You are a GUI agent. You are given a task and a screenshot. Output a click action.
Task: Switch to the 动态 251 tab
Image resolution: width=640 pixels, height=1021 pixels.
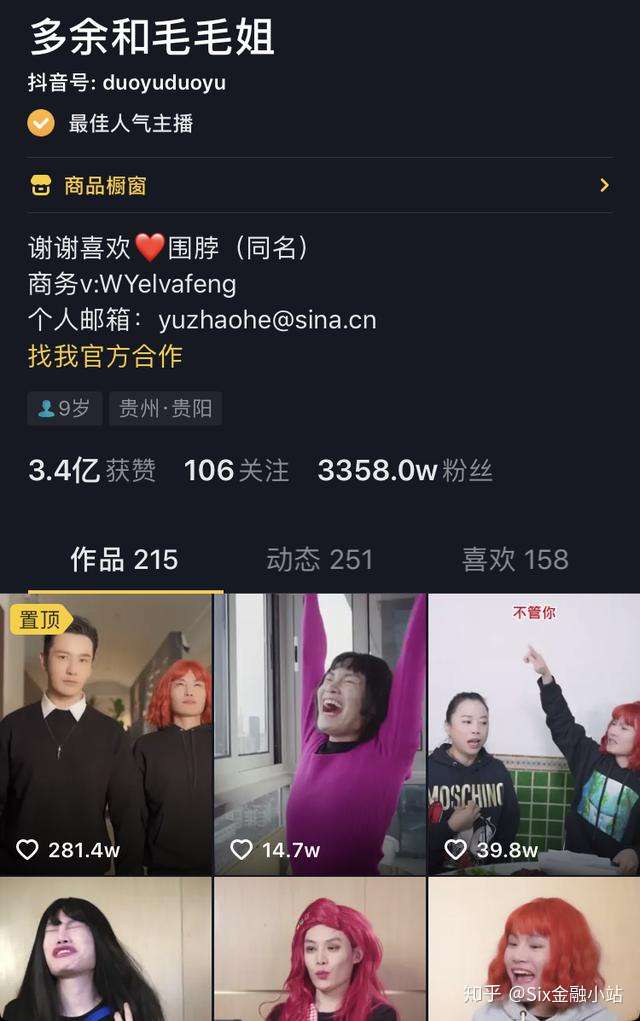pos(319,559)
